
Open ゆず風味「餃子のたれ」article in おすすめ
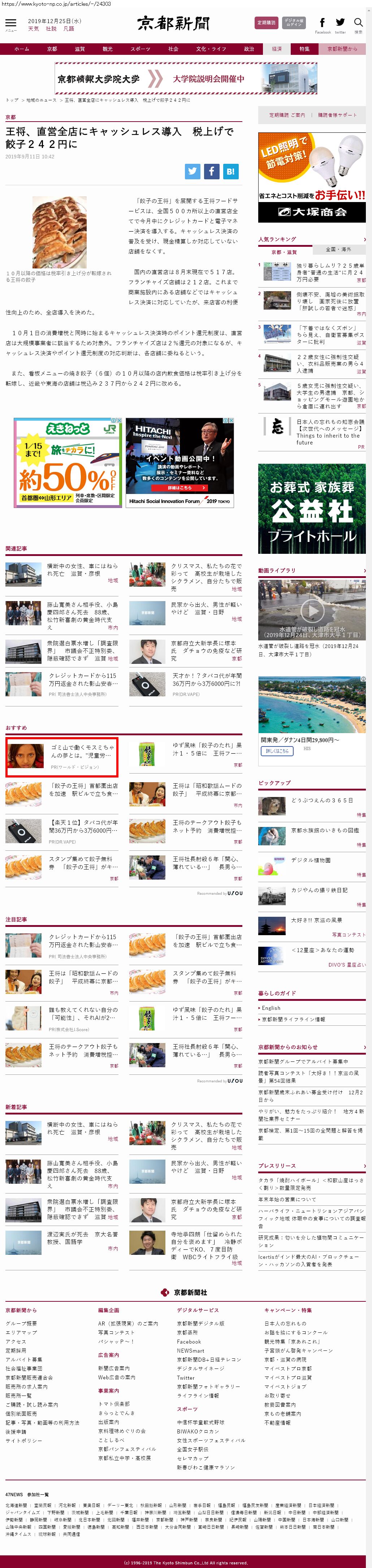click(206, 749)
